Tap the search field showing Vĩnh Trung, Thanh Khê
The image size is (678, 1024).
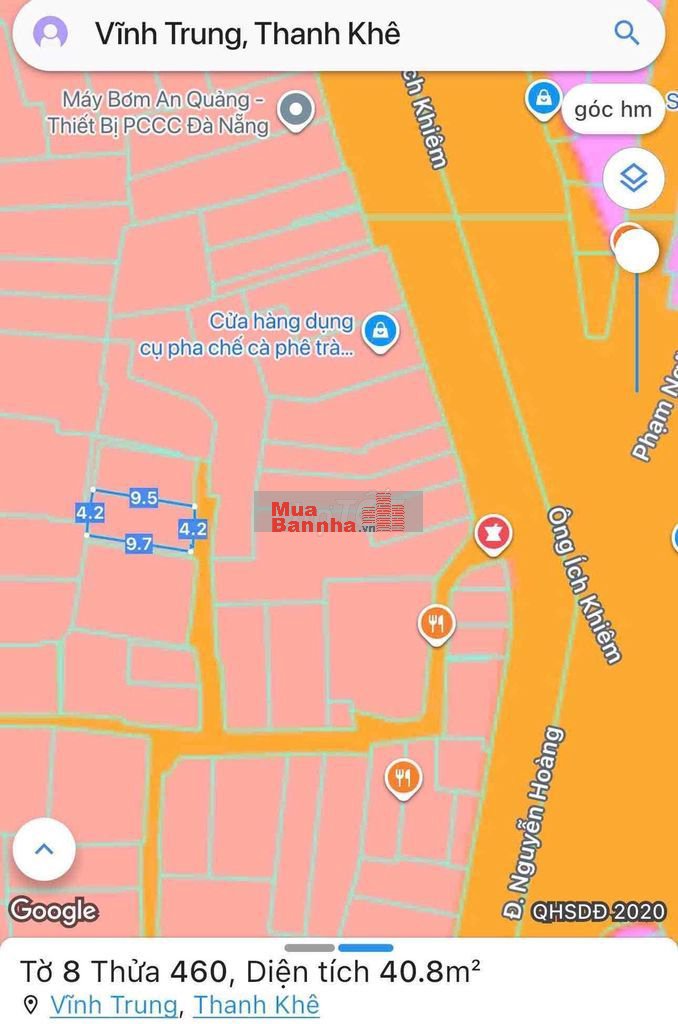click(300, 34)
